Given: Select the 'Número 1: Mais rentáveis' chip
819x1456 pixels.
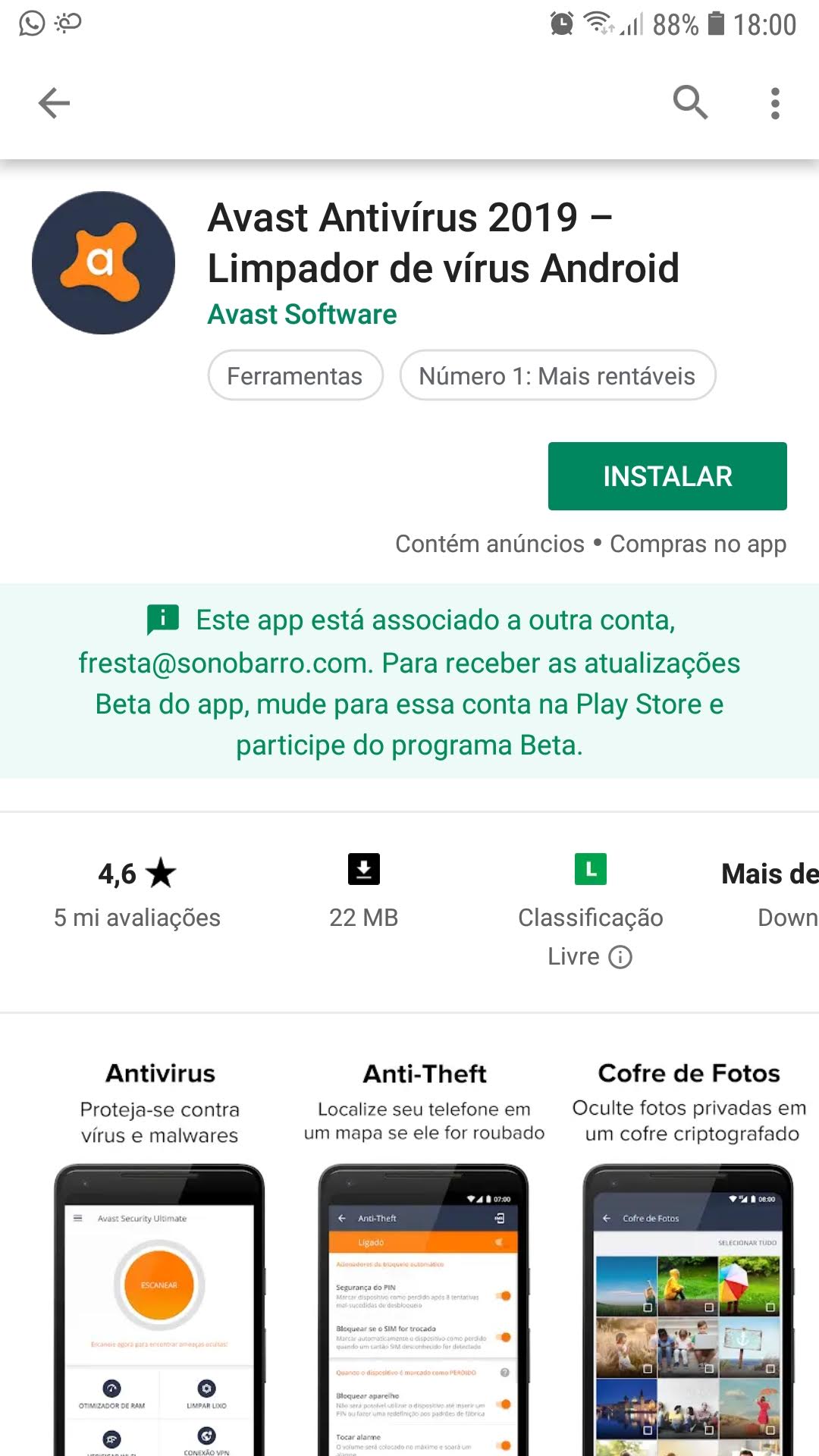Looking at the screenshot, I should point(557,375).
